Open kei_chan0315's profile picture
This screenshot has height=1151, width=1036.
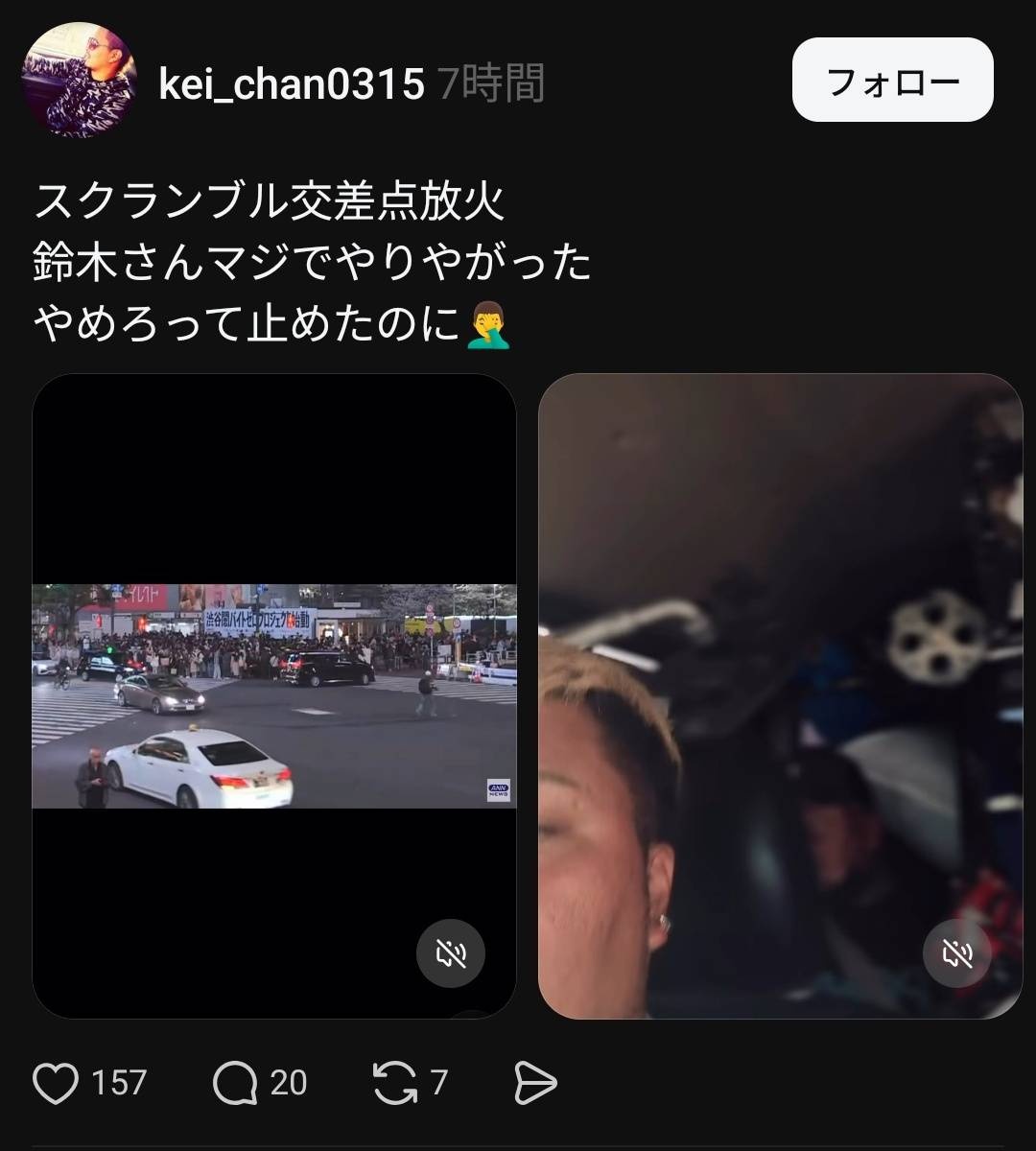79,81
